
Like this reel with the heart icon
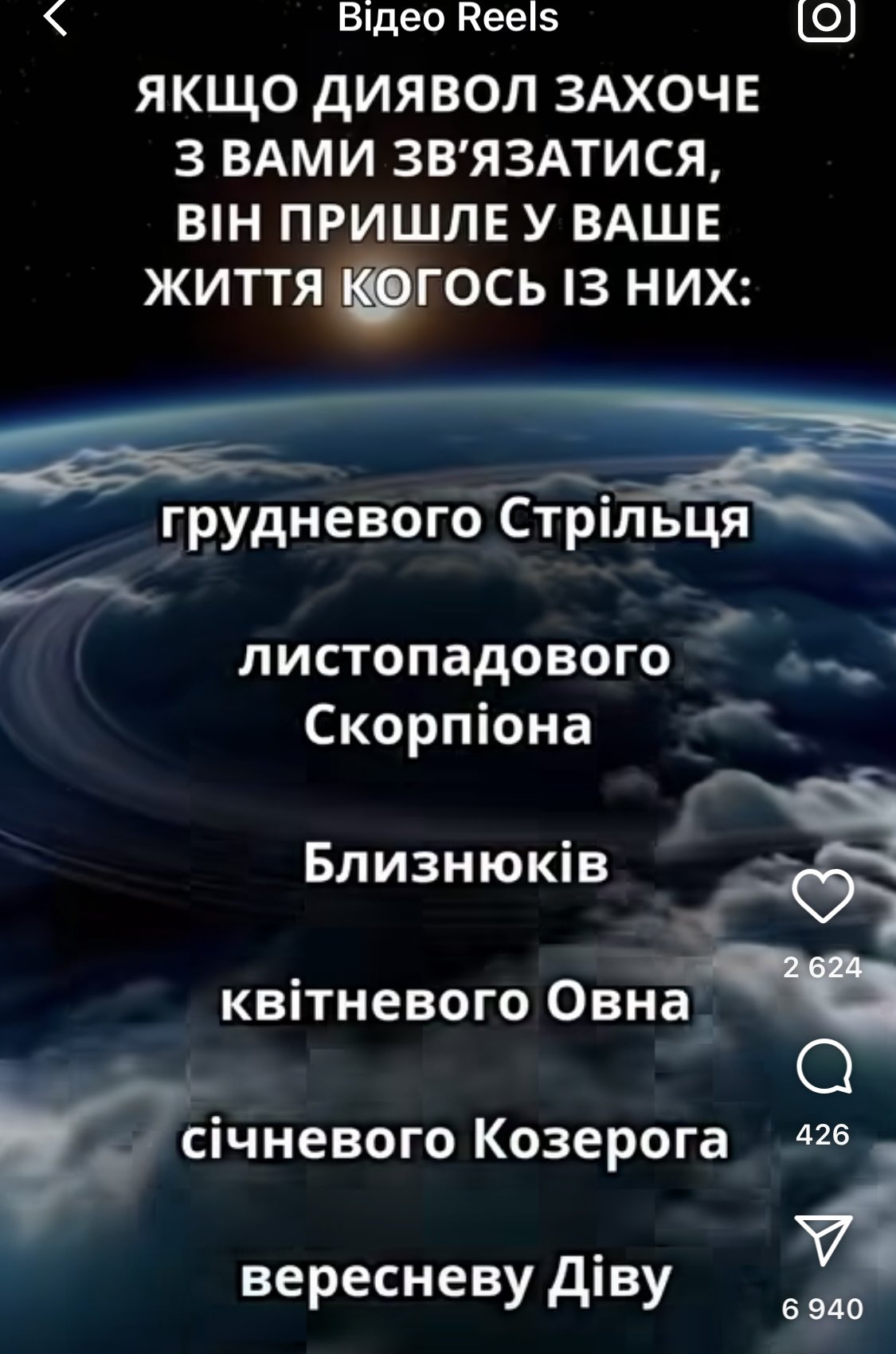click(824, 897)
